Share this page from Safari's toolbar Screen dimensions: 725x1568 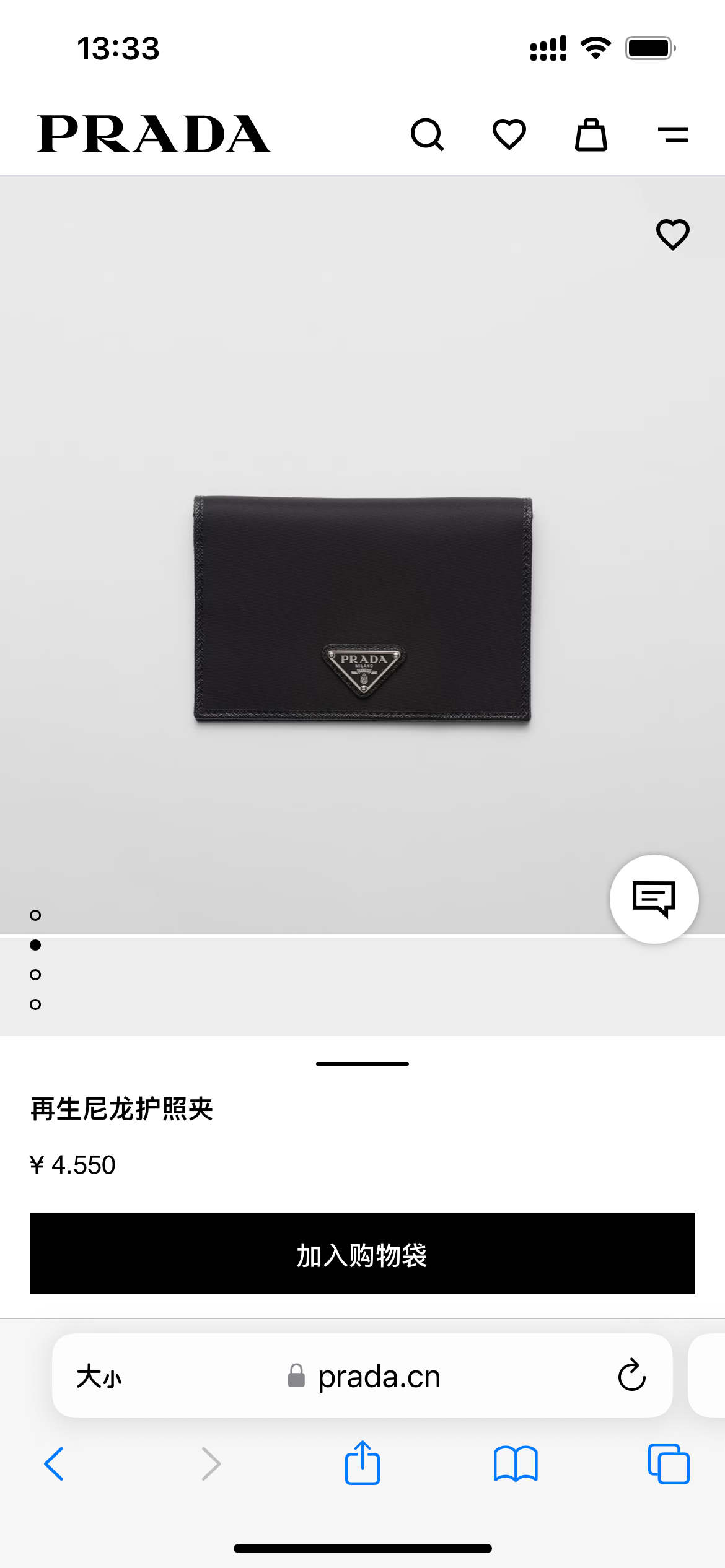[362, 1463]
